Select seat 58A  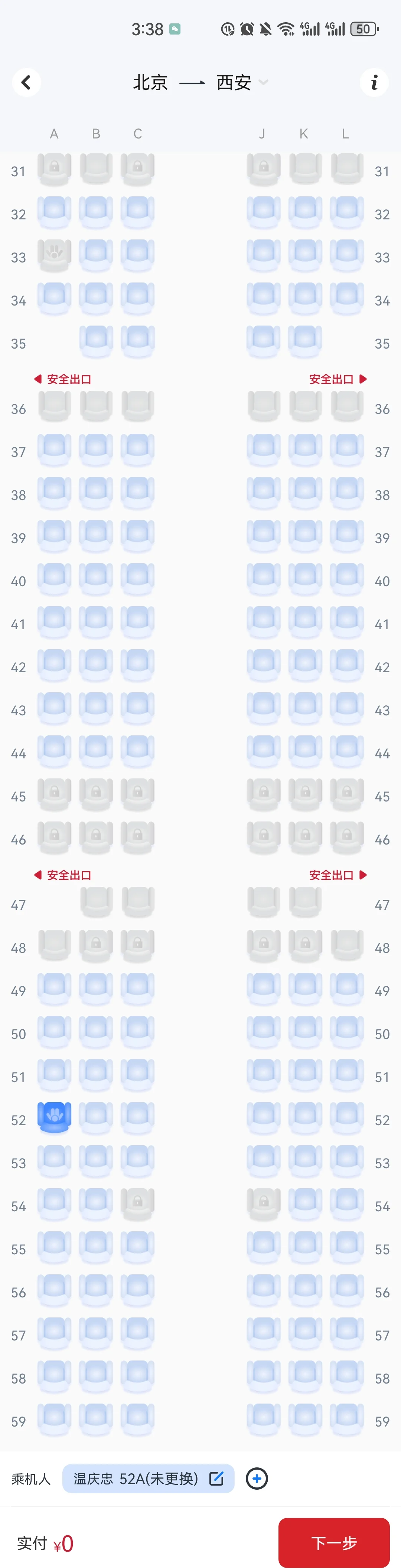click(x=54, y=1375)
